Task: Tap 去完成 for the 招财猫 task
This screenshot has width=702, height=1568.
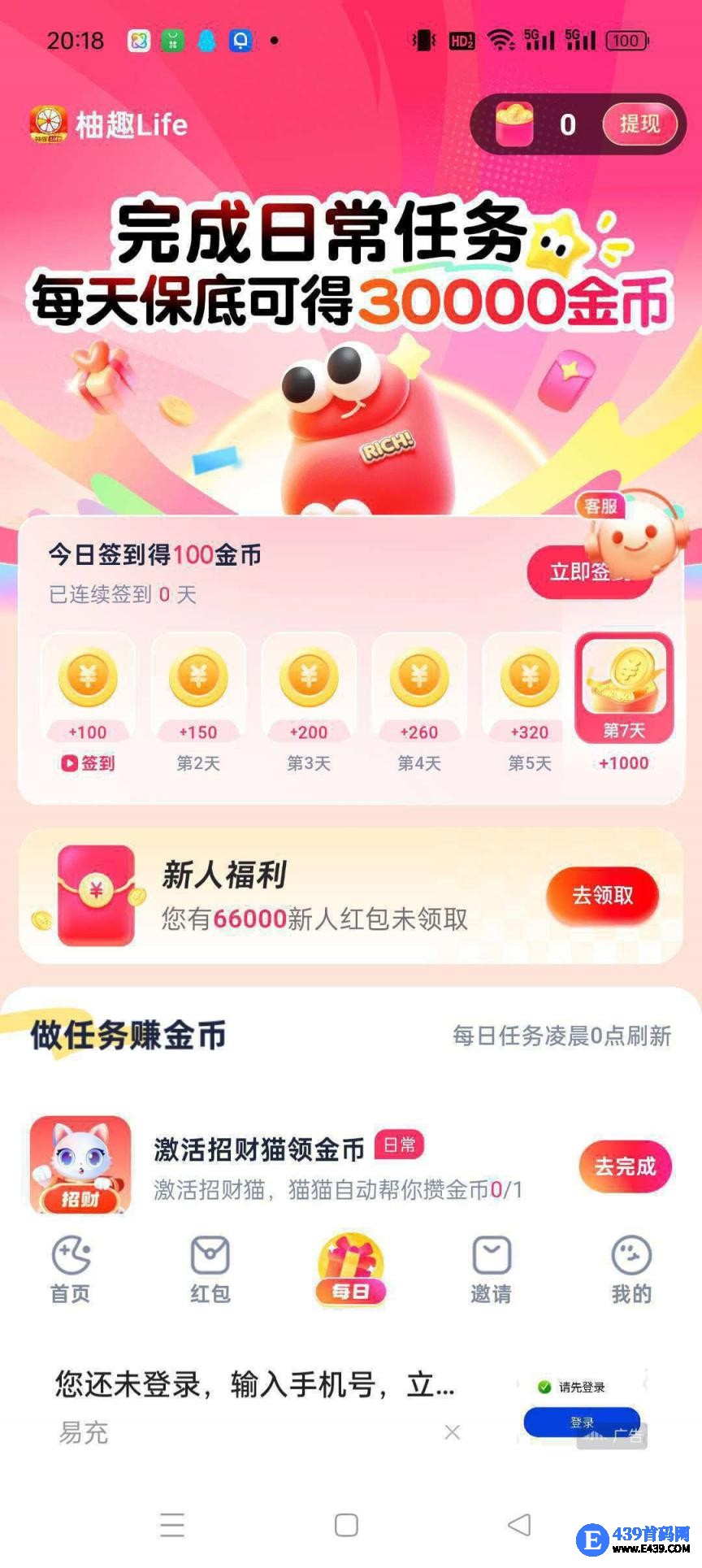Action: click(625, 1166)
